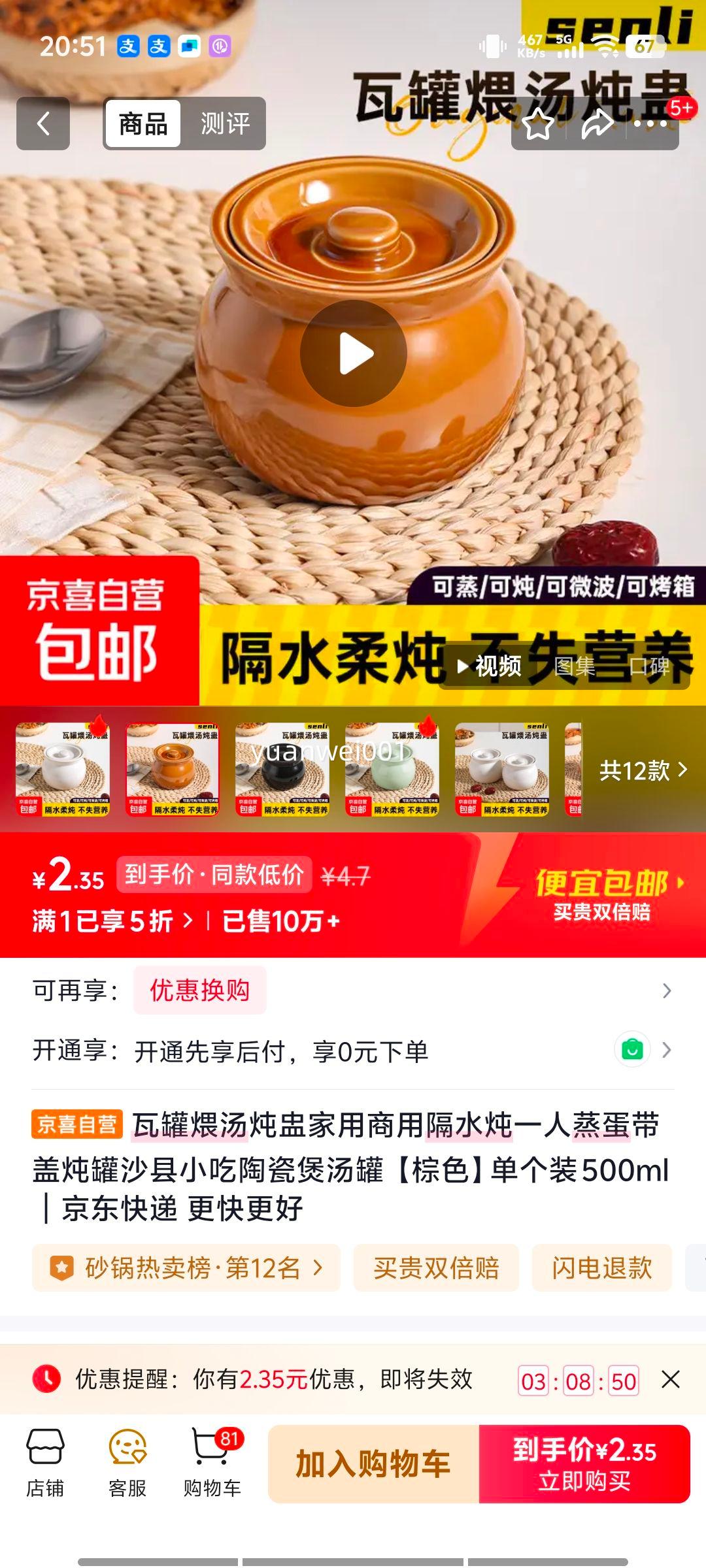Tap the back arrow
This screenshot has height=1568, width=706.
tap(43, 123)
